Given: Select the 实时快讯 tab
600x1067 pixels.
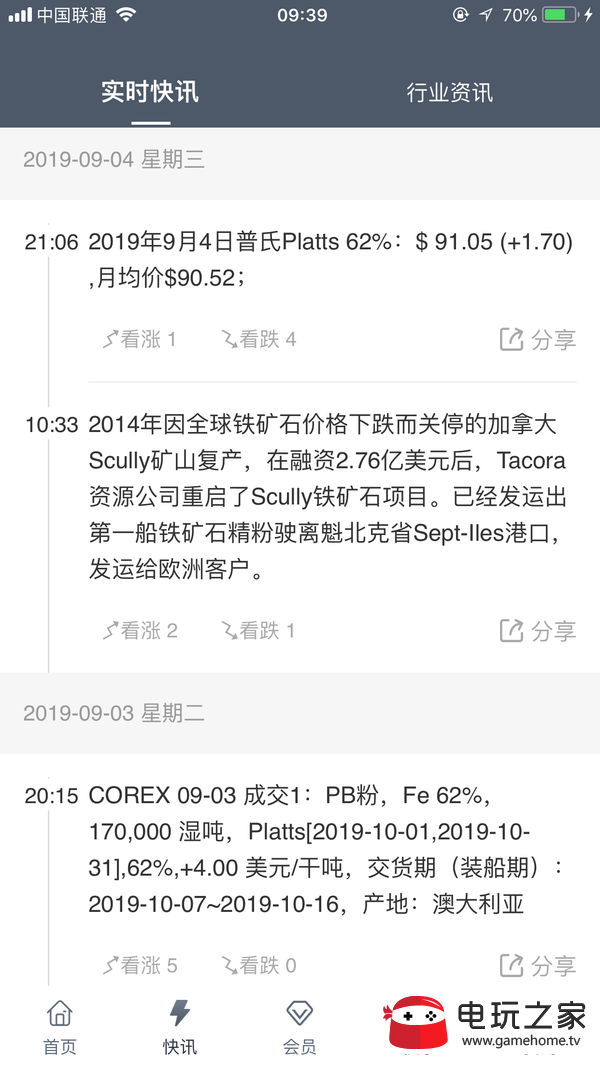Looking at the screenshot, I should [150, 91].
